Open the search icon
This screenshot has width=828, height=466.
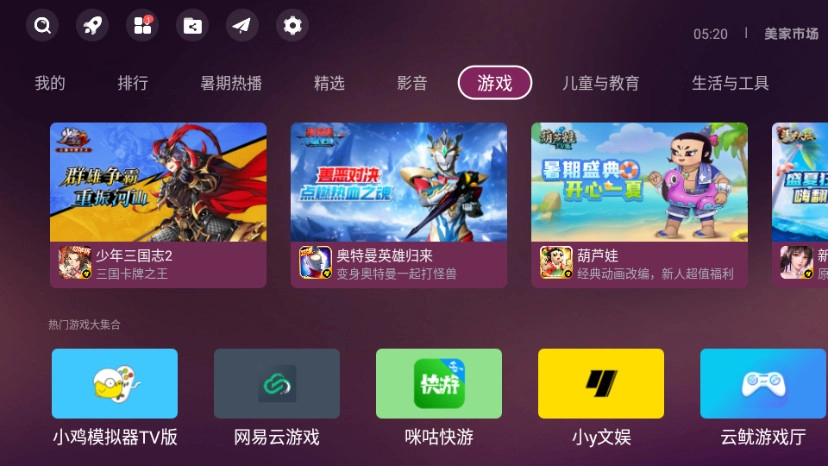(42, 25)
